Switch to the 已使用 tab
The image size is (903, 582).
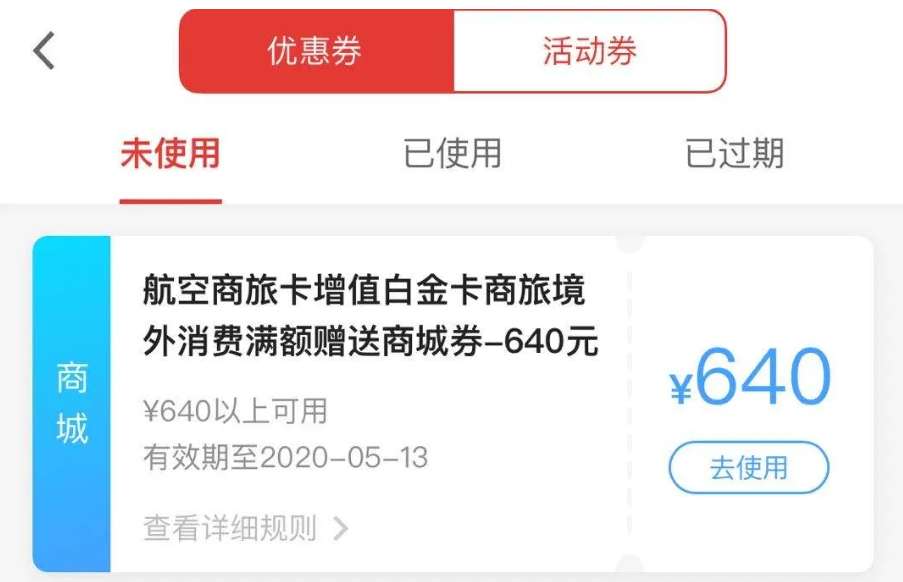[x=452, y=154]
